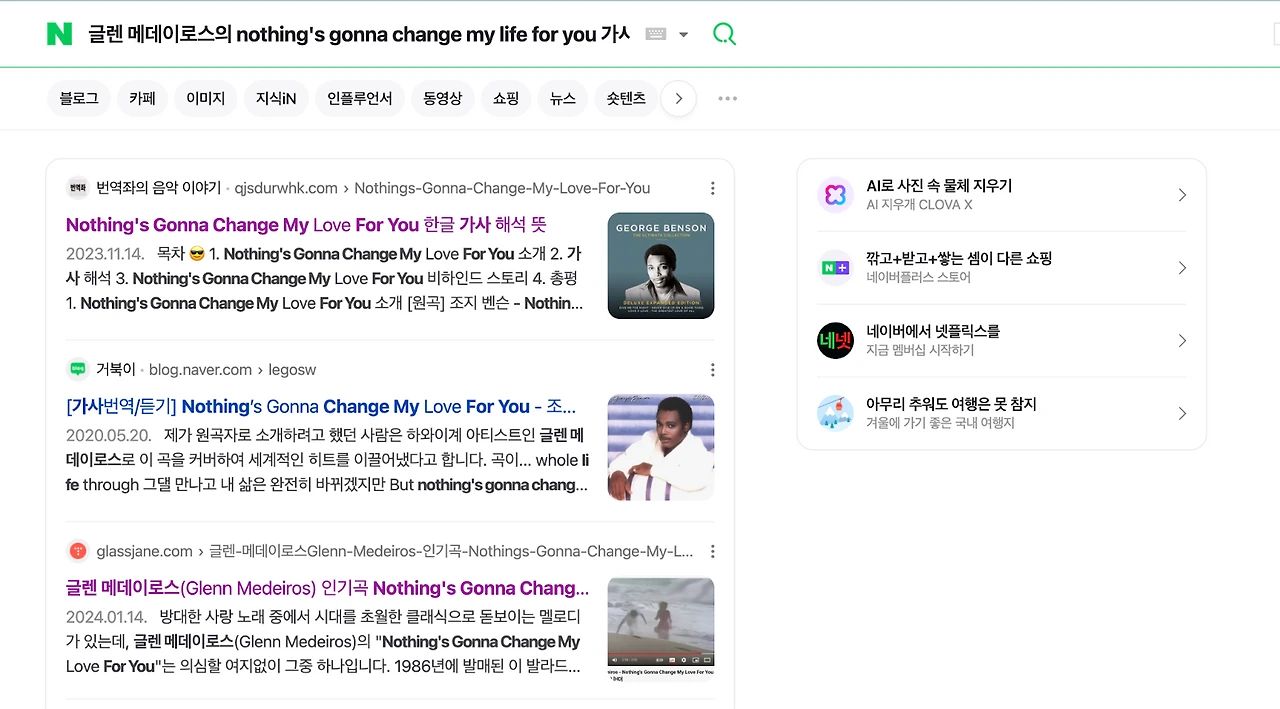Open AI로 사진 속 물체 지우기
1280x709 pixels.
click(x=1002, y=195)
